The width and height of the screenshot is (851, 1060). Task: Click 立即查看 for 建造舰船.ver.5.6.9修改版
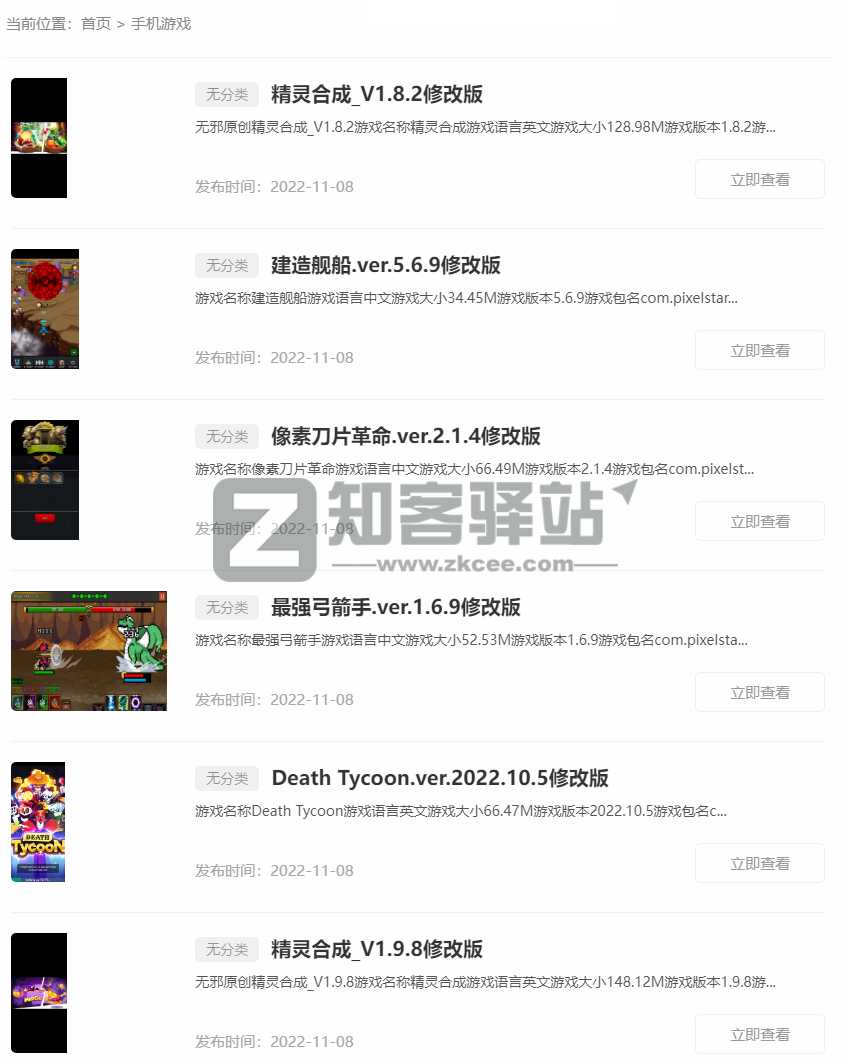pyautogui.click(x=759, y=350)
